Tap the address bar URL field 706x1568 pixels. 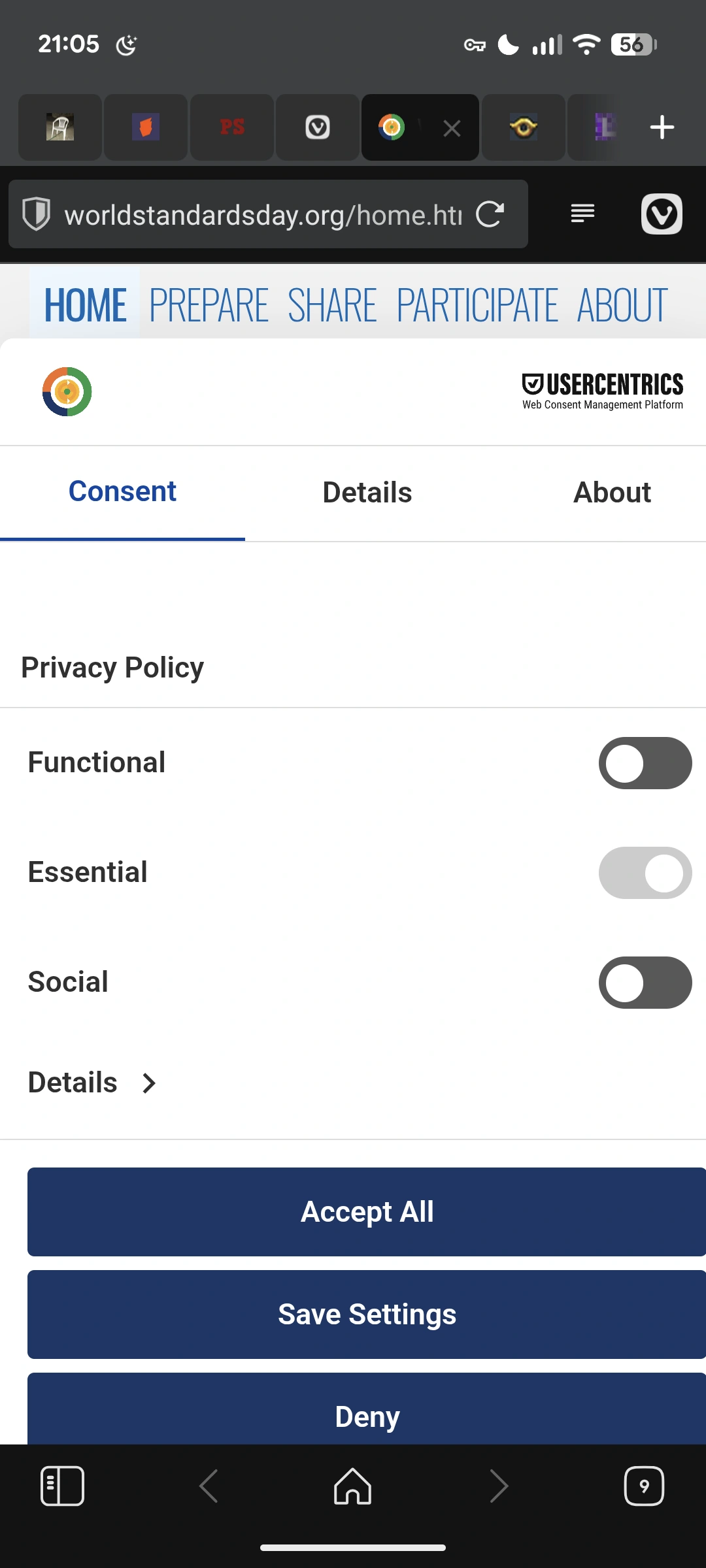pos(261,214)
